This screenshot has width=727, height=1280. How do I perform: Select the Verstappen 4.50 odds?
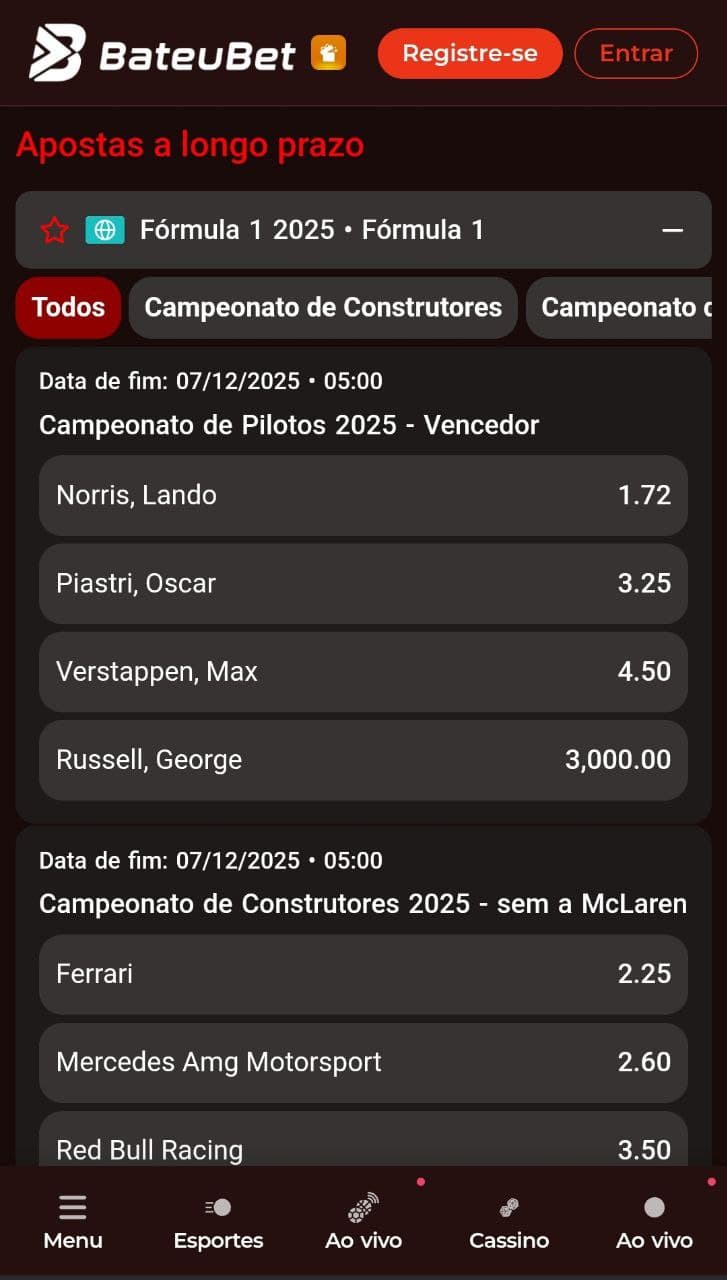363,672
